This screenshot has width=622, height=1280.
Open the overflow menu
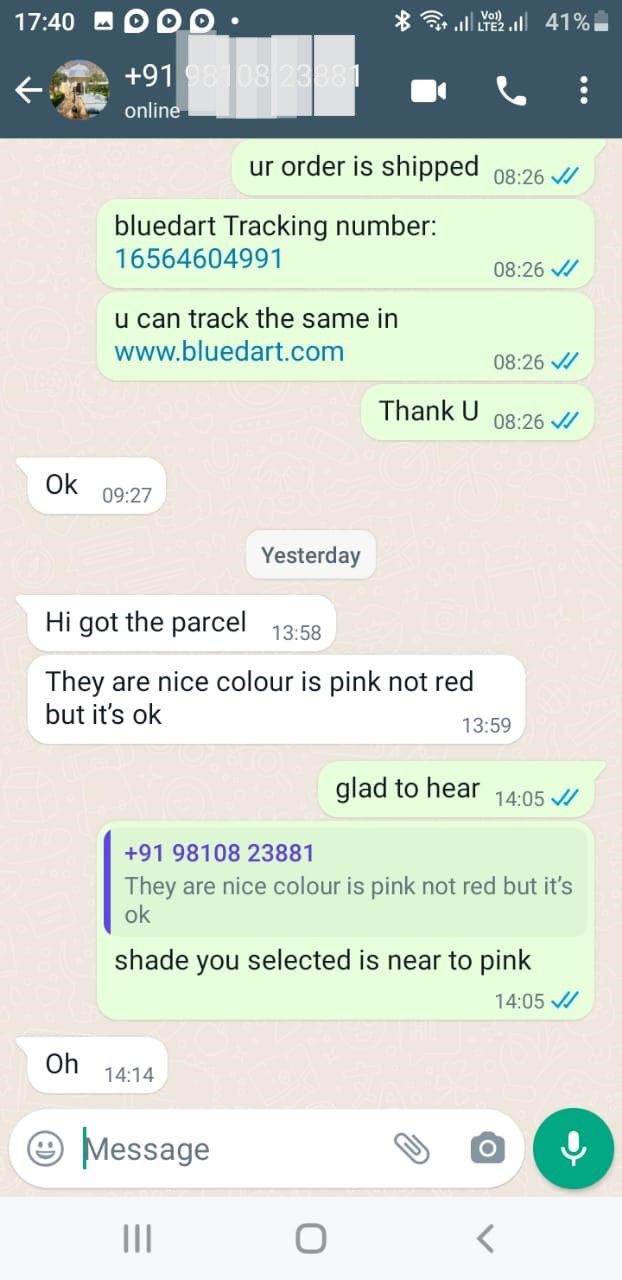coord(584,91)
